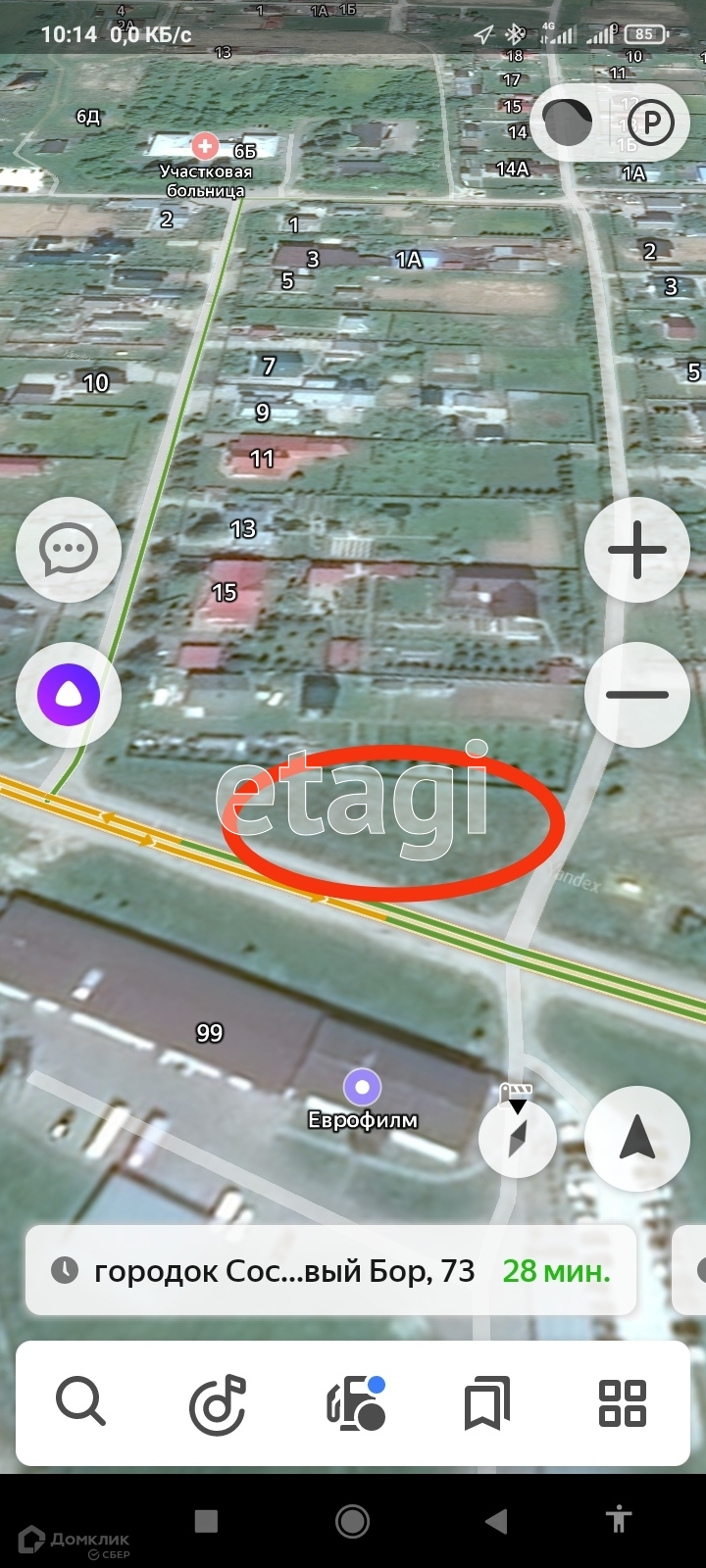706x1568 pixels.
Task: Open saved bookmarks
Action: (x=487, y=1402)
